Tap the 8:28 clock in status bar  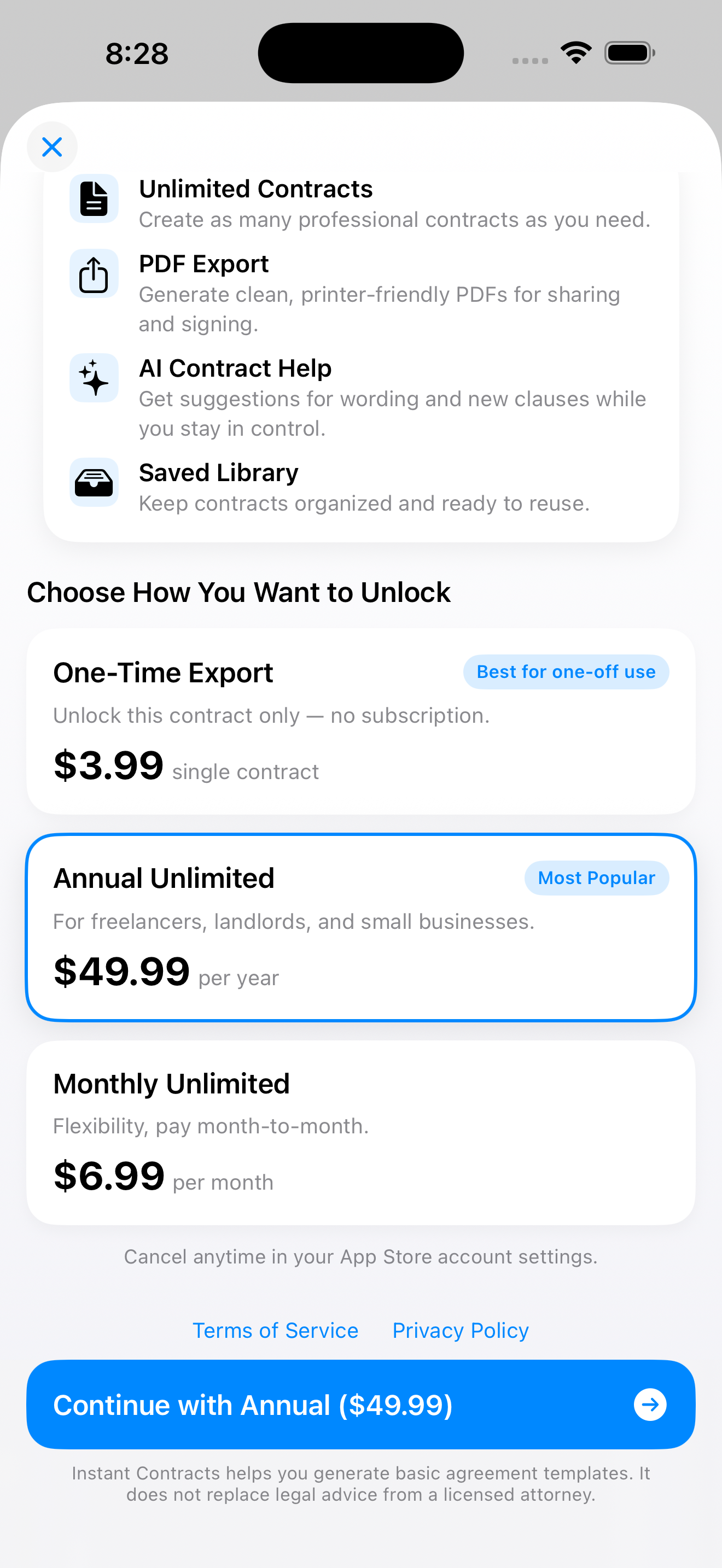coord(136,54)
